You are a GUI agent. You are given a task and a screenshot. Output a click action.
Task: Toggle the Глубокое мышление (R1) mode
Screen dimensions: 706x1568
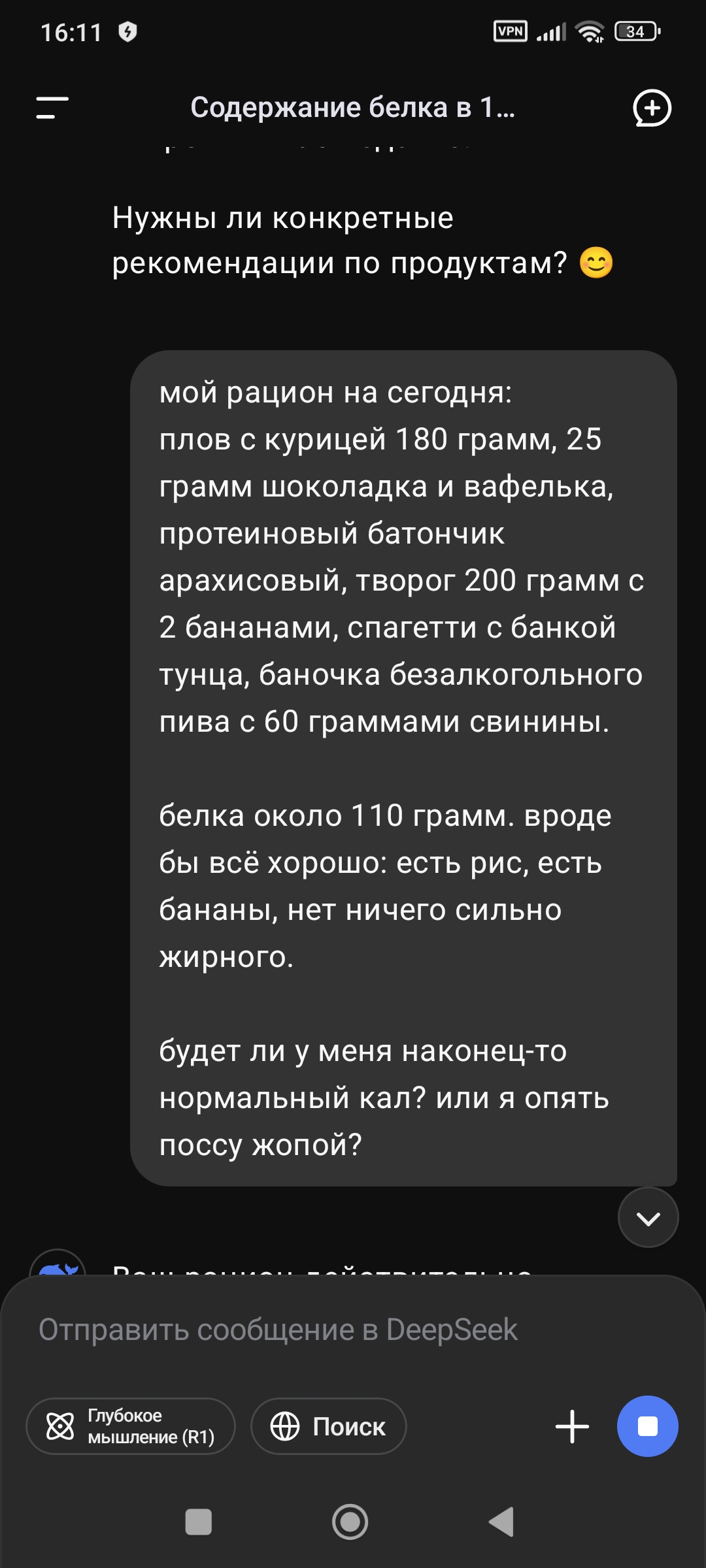tap(130, 1426)
